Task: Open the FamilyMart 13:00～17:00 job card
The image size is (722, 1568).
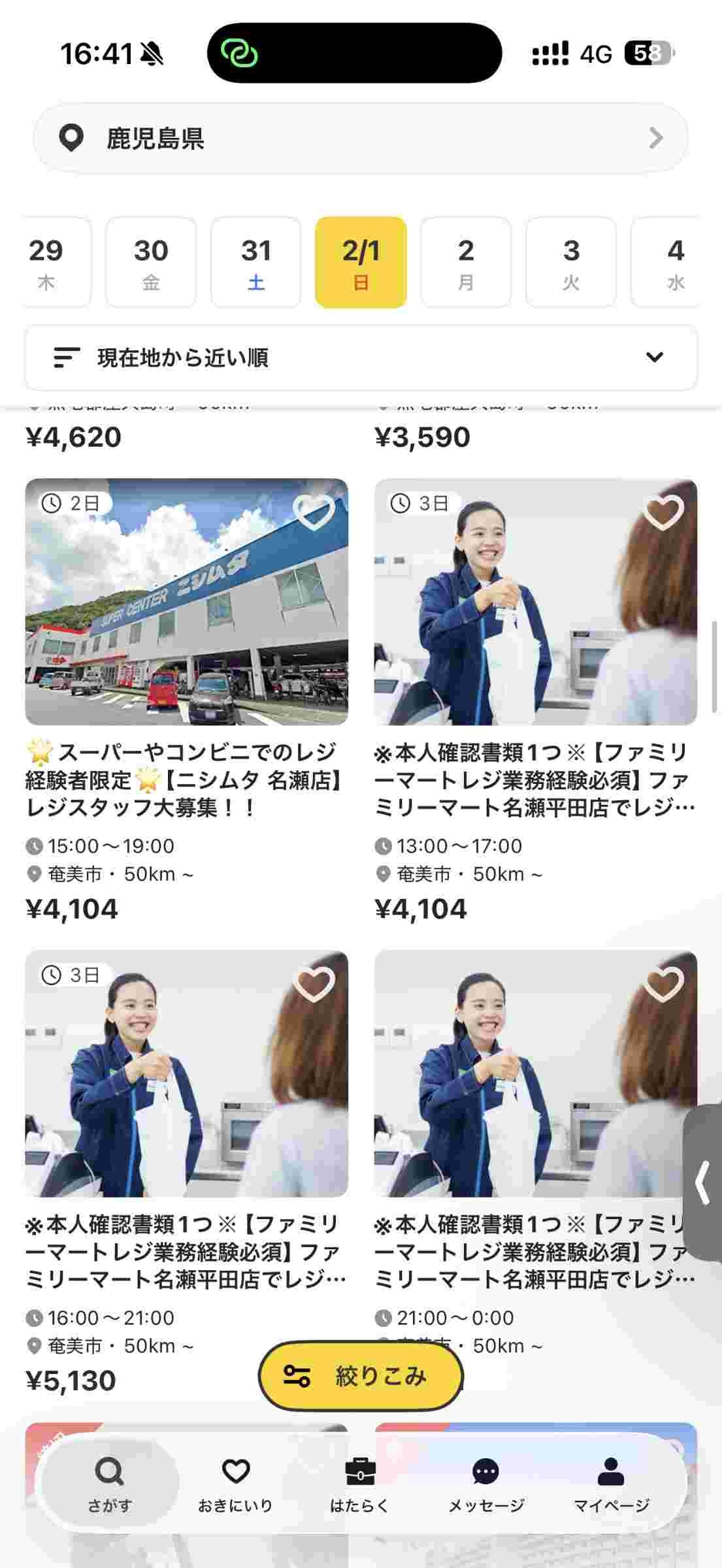Action: (x=535, y=779)
